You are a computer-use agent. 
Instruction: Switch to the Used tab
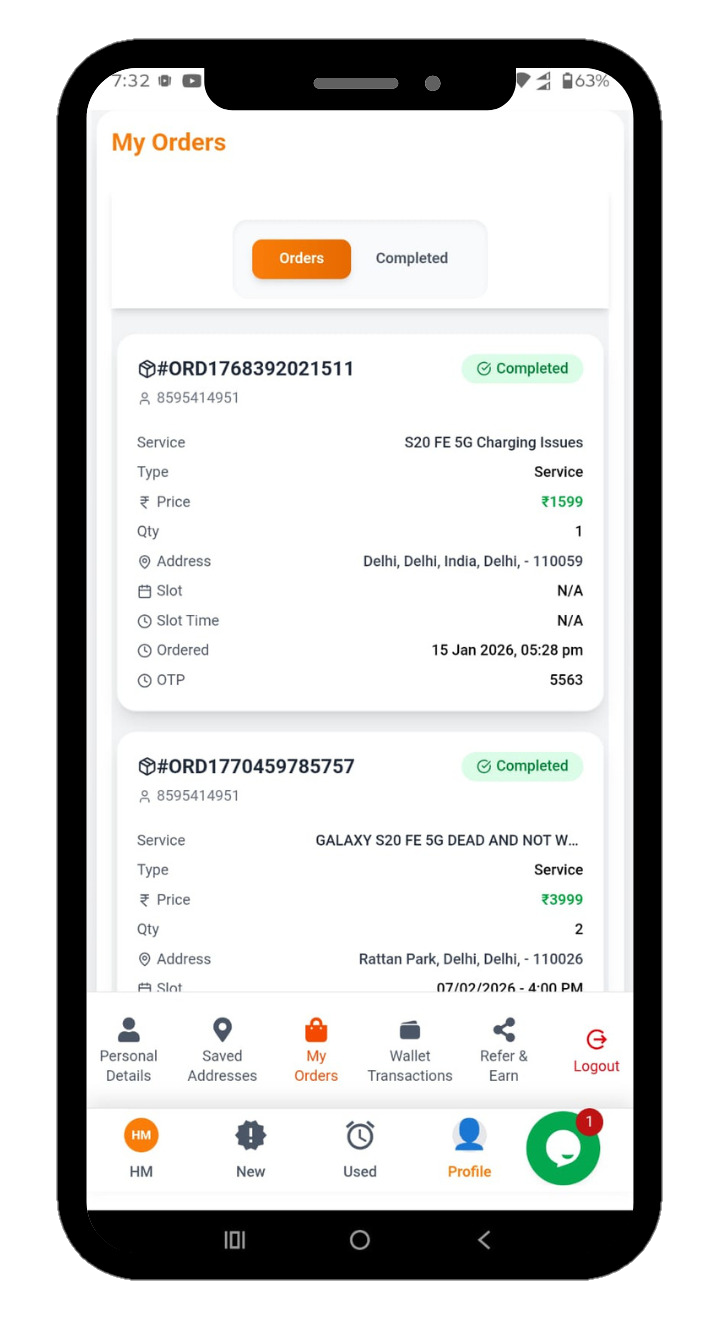[360, 1149]
